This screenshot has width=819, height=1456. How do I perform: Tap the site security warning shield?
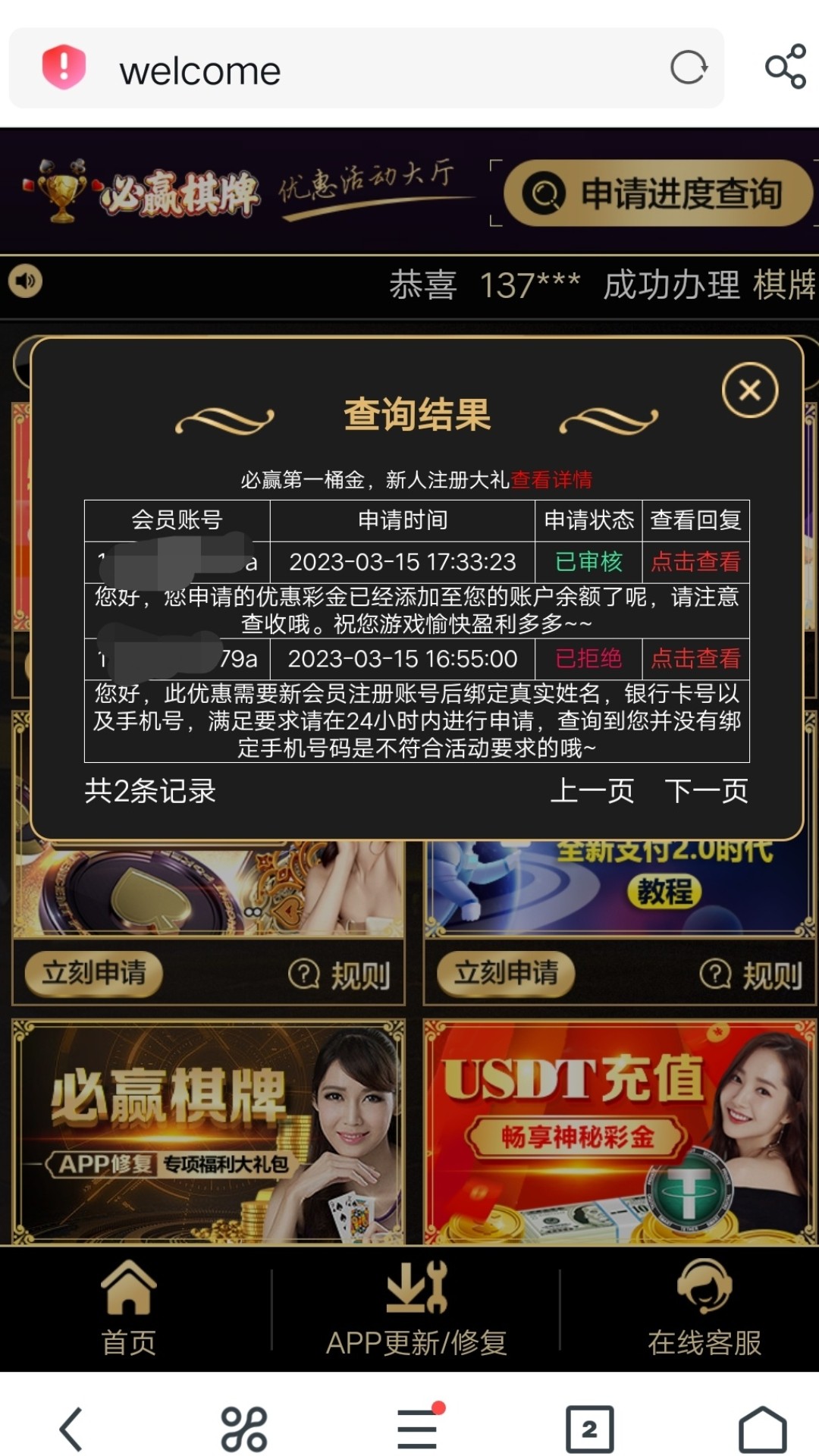pyautogui.click(x=64, y=67)
